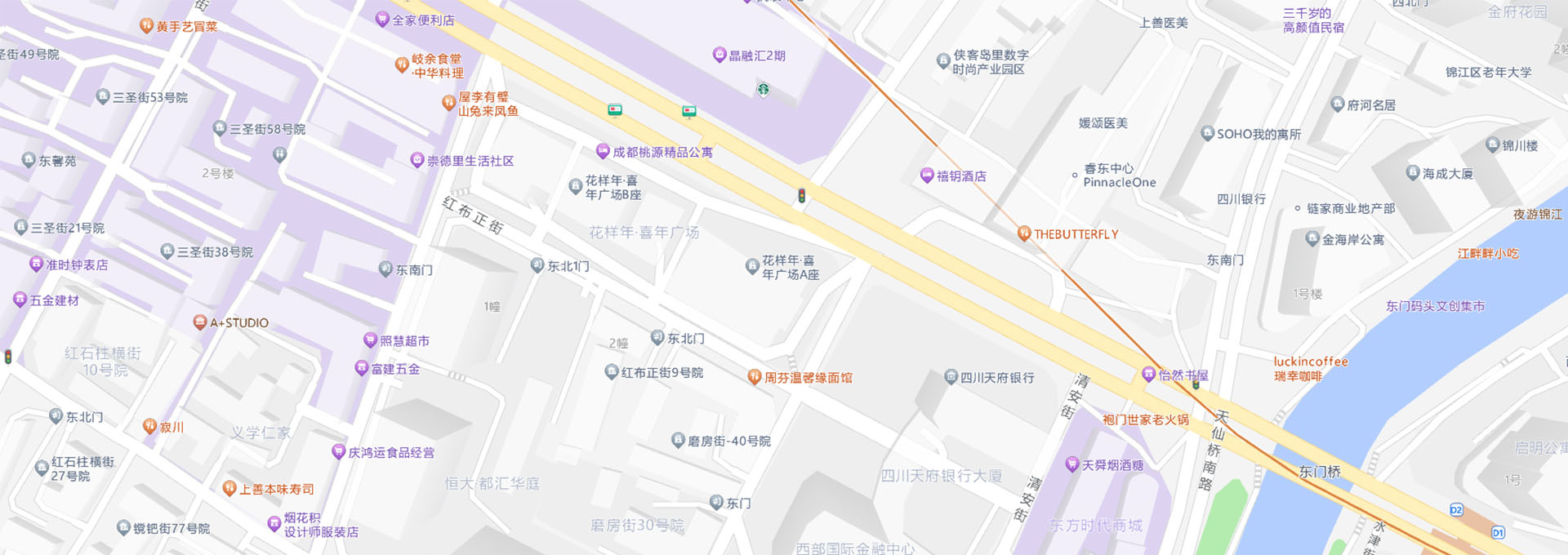Tap the 天舜烟酒糖 shop marker
The height and width of the screenshot is (555, 1568).
tap(1072, 464)
